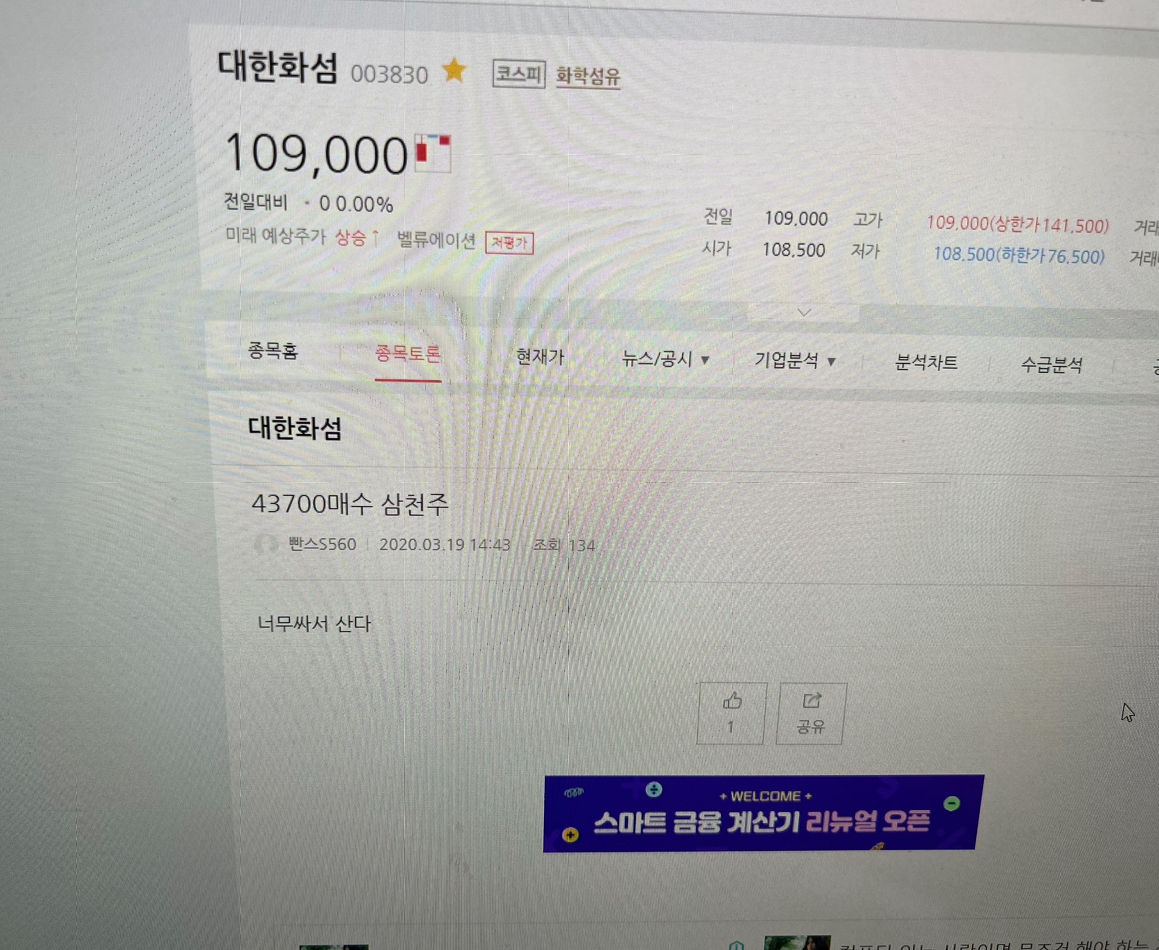The height and width of the screenshot is (950, 1159).
Task: Open the 수급분석 tab
Action: pos(1051,366)
